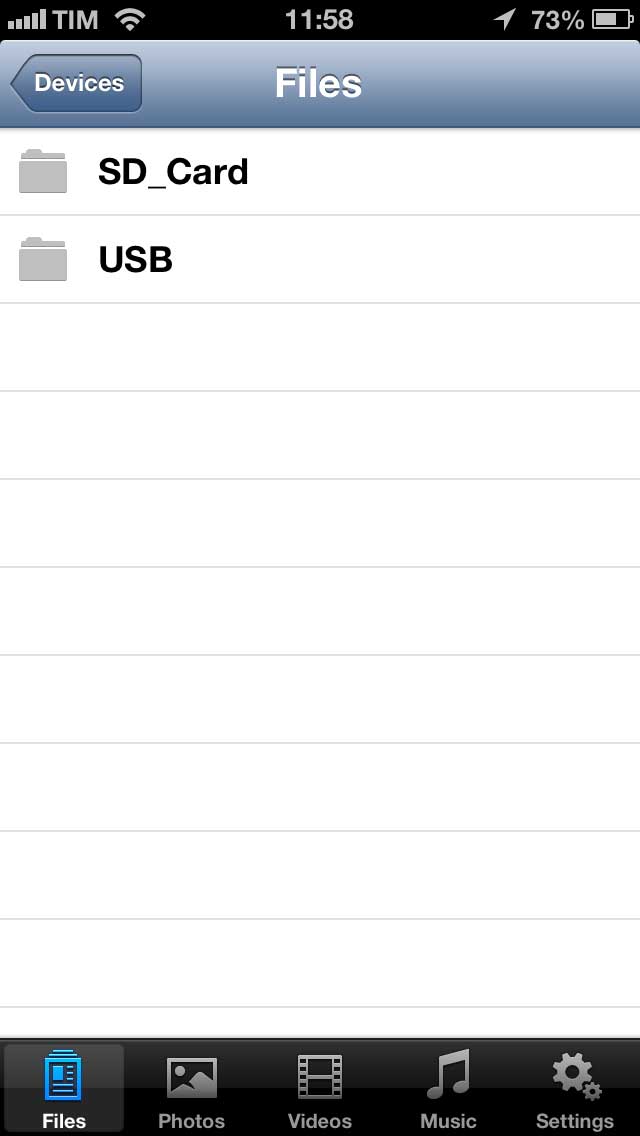Switch to the Music tab
Image resolution: width=640 pixels, height=1136 pixels.
pos(448,1089)
